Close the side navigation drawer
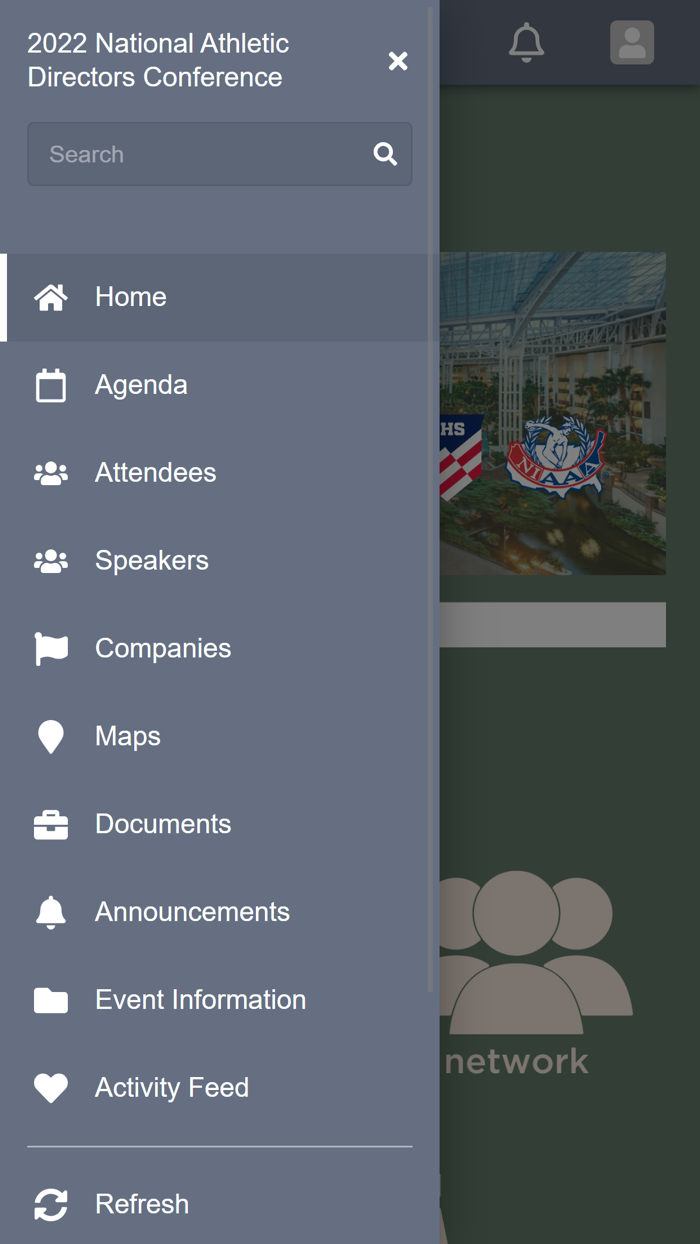 [x=398, y=61]
